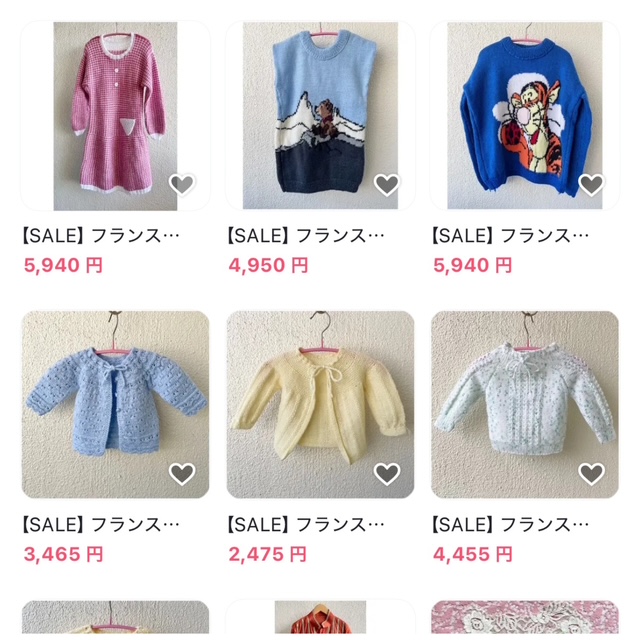Like the pink knit dress priced 5,940 円
This screenshot has height=640, width=640.
coord(182,184)
